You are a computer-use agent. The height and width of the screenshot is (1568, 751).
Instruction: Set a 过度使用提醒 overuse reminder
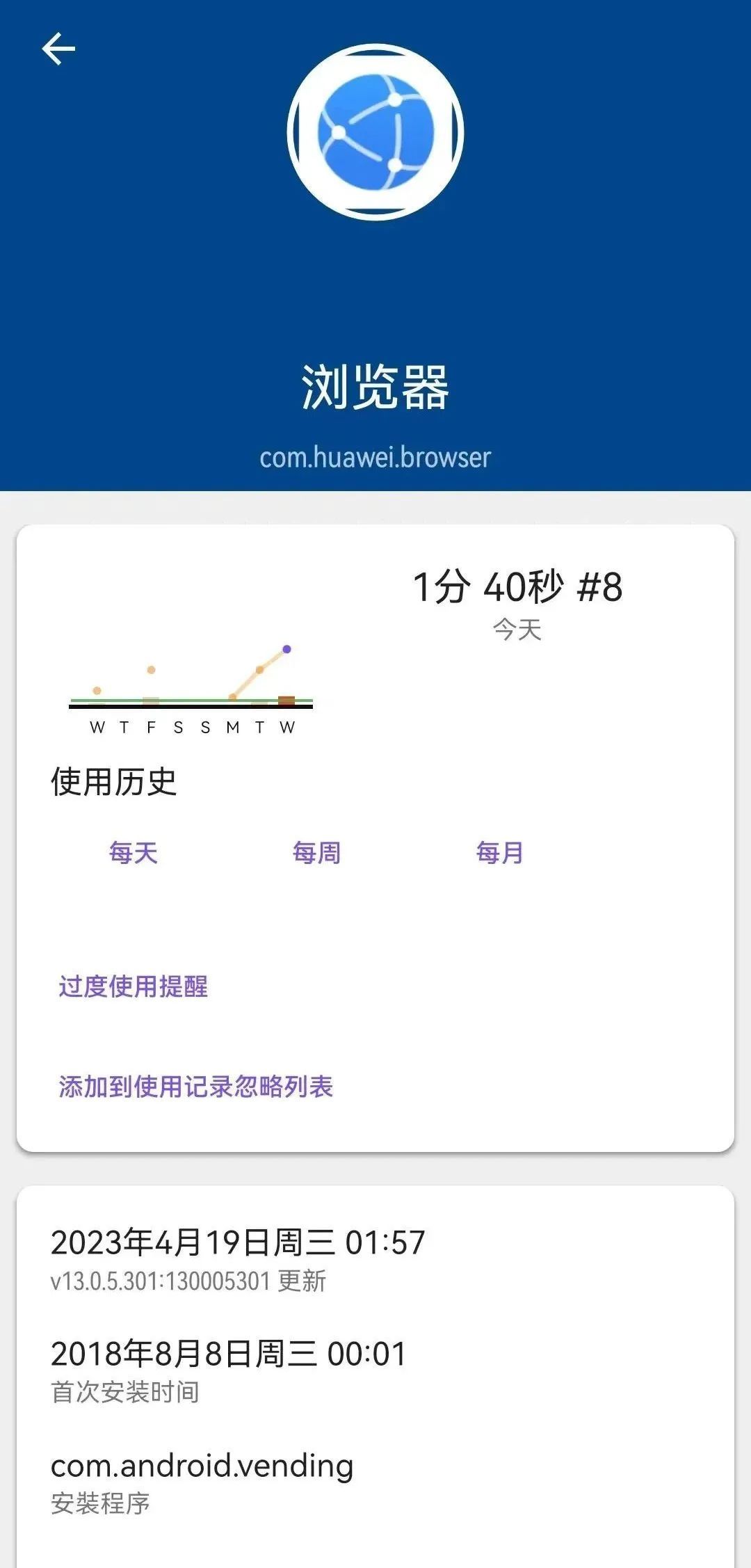133,986
